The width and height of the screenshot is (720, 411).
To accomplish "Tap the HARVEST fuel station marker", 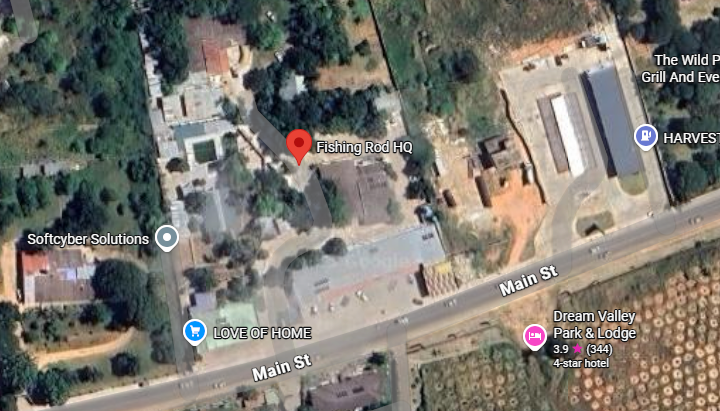I will [x=646, y=137].
